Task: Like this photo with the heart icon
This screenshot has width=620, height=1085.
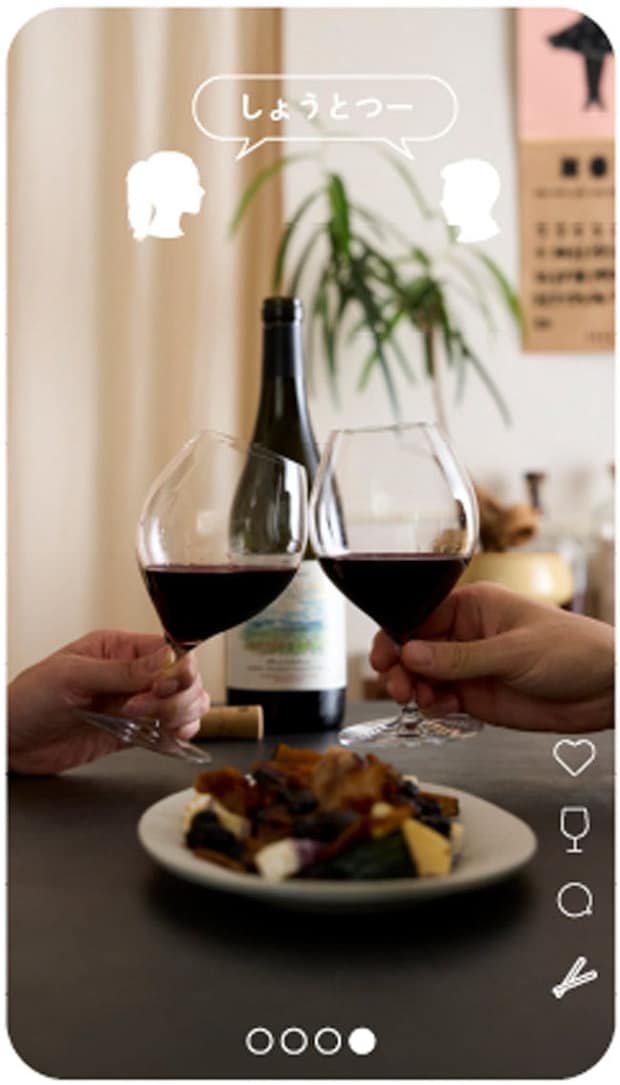Action: pyautogui.click(x=574, y=757)
